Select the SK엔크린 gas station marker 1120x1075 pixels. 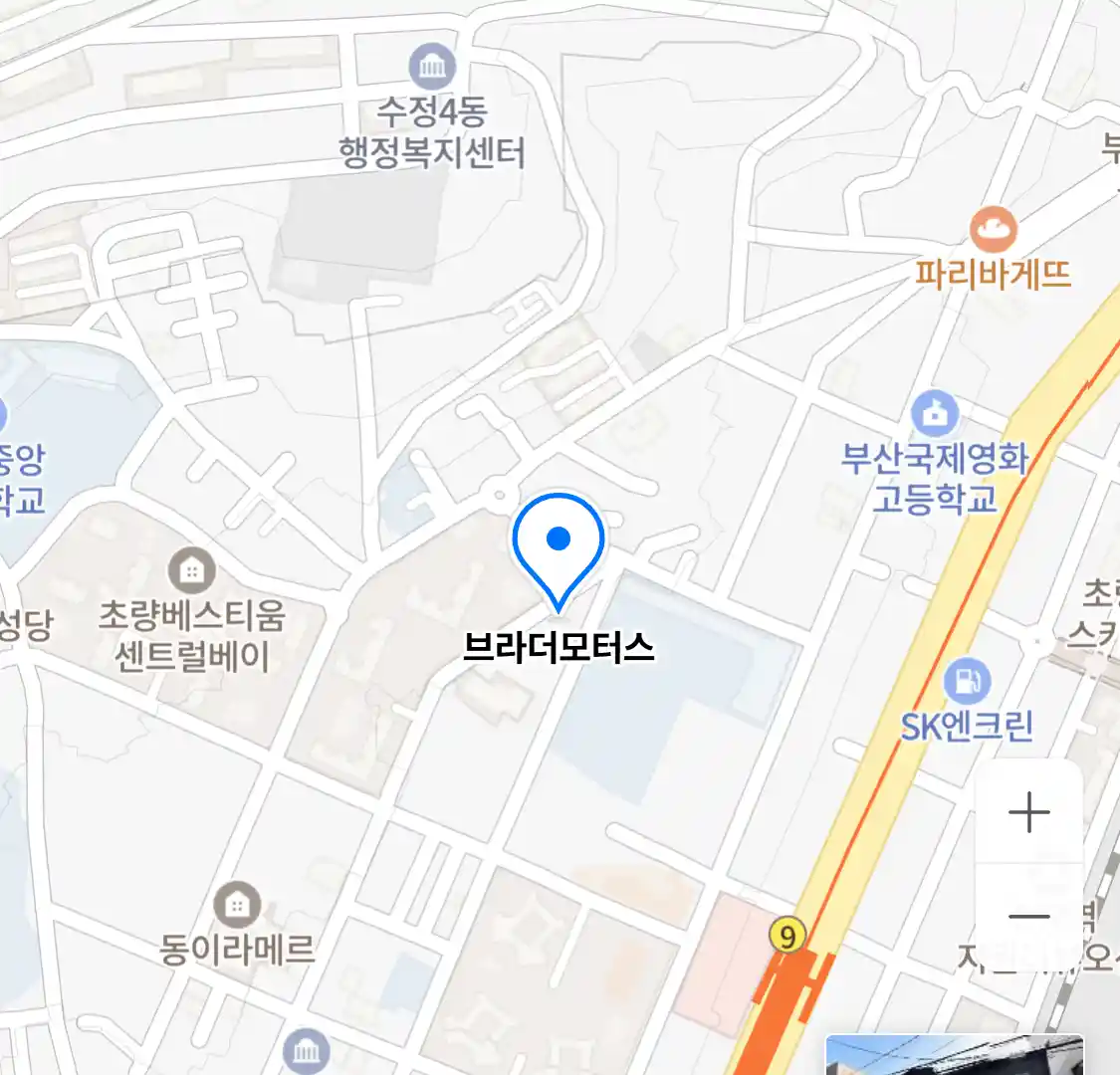(966, 682)
